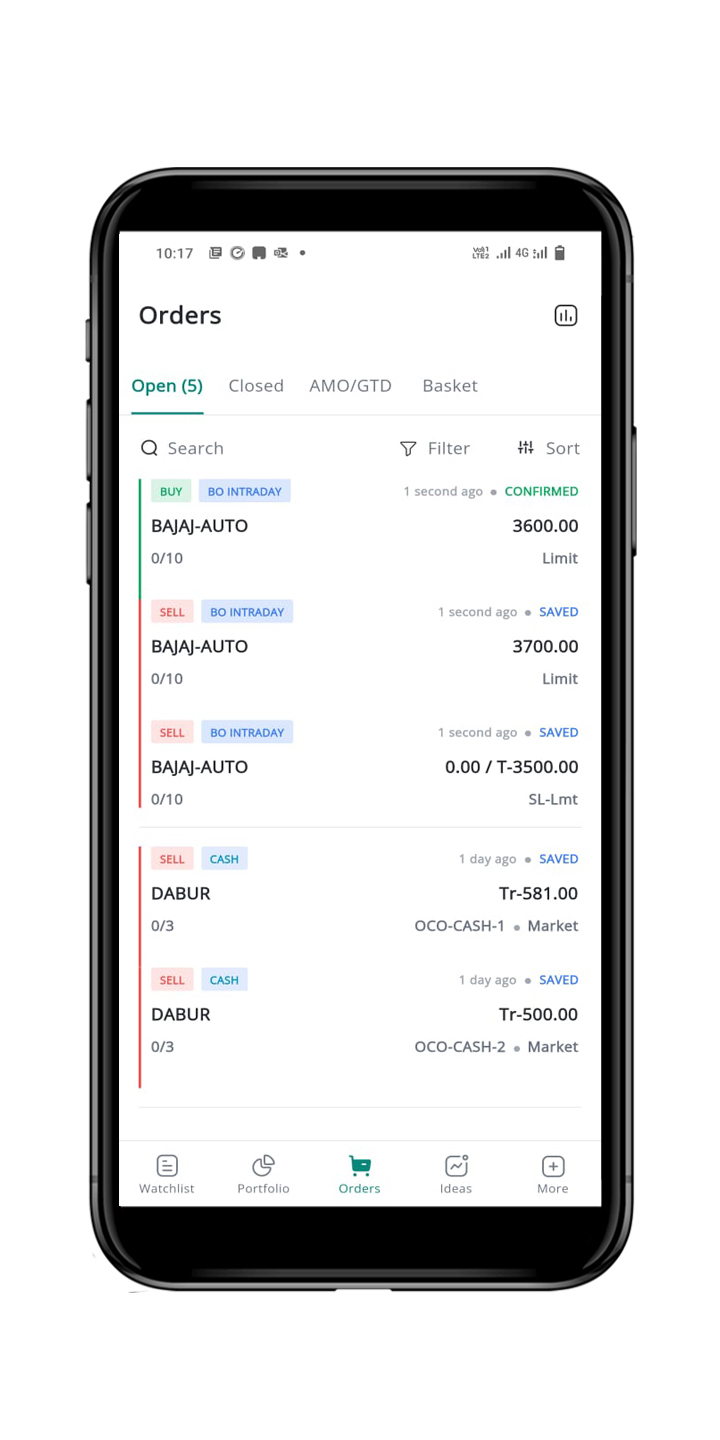Switch to the Closed orders tab

pyautogui.click(x=256, y=386)
